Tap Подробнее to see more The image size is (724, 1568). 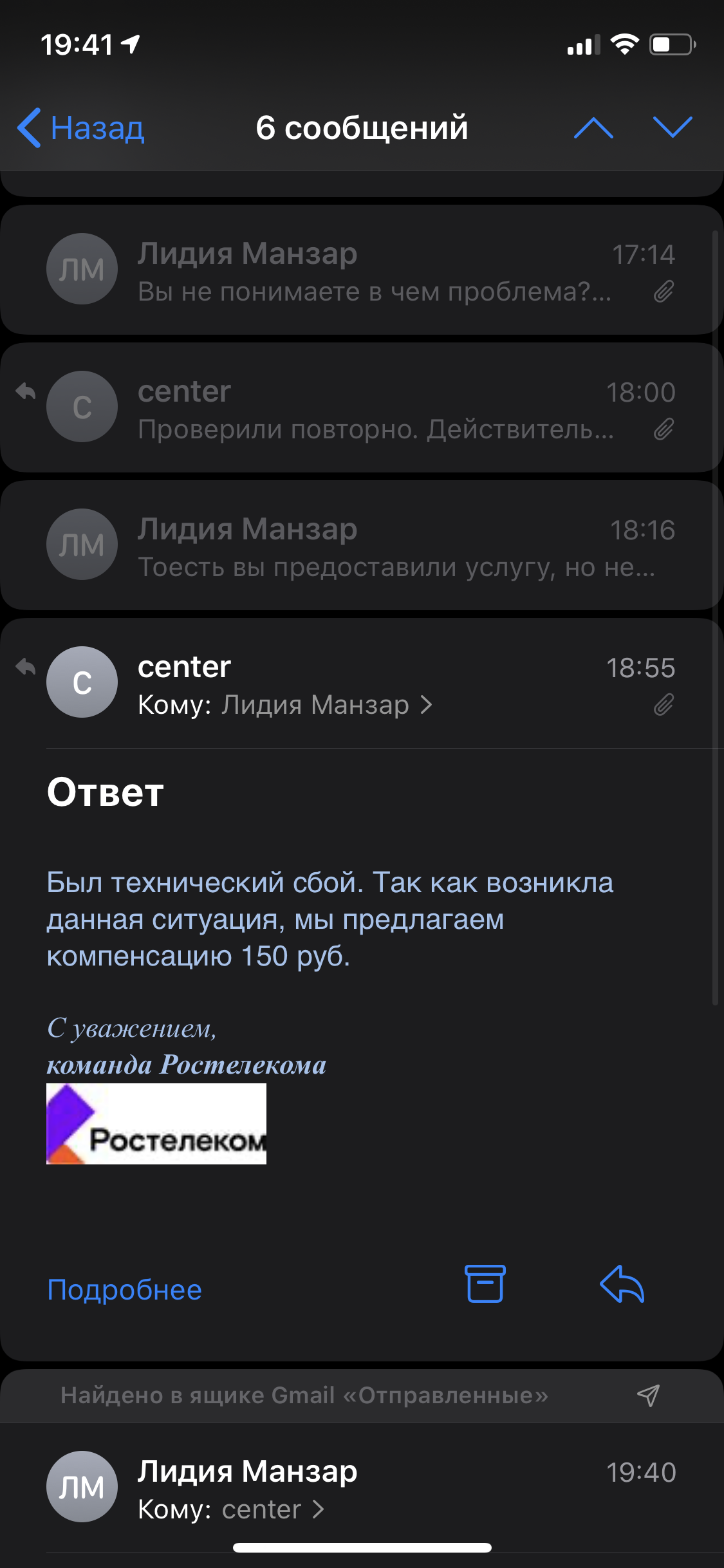coord(125,1289)
